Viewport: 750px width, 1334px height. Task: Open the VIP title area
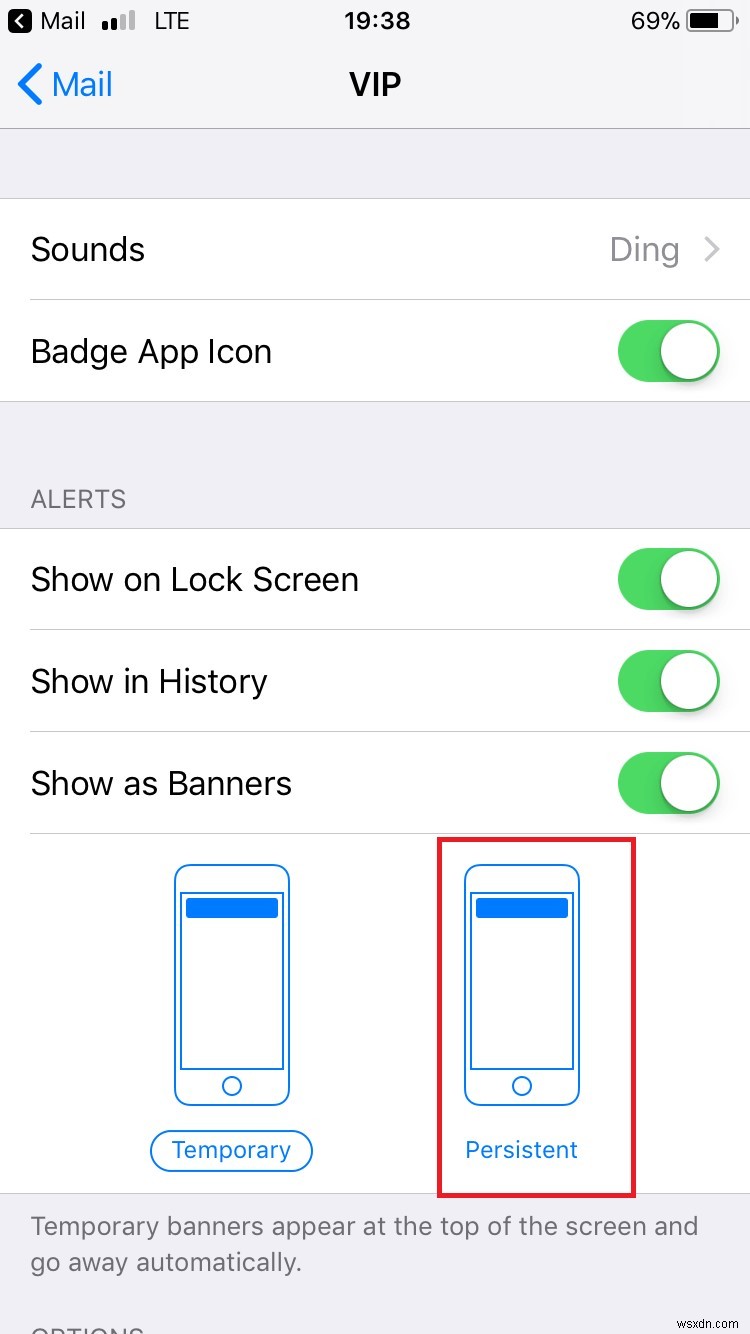pos(375,85)
